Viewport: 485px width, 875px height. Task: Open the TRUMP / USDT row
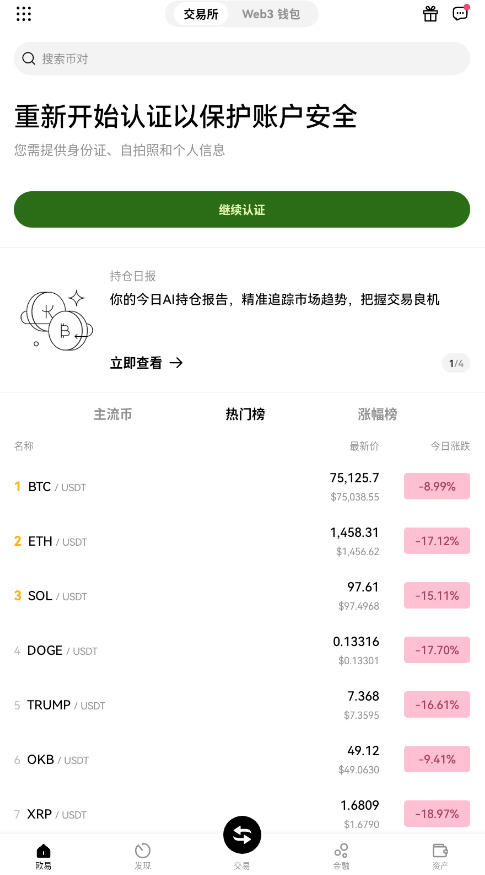(242, 705)
